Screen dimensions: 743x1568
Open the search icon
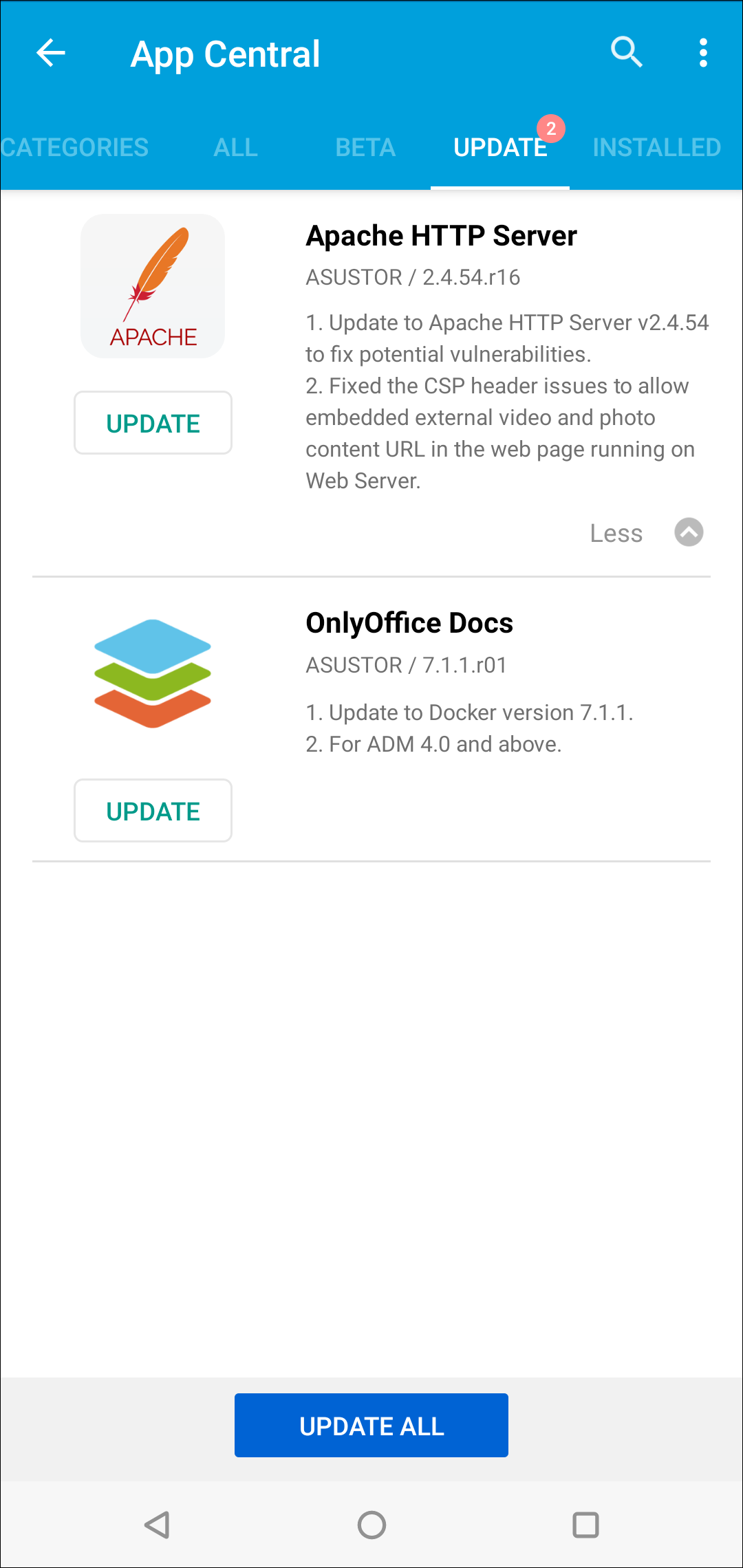(x=626, y=53)
